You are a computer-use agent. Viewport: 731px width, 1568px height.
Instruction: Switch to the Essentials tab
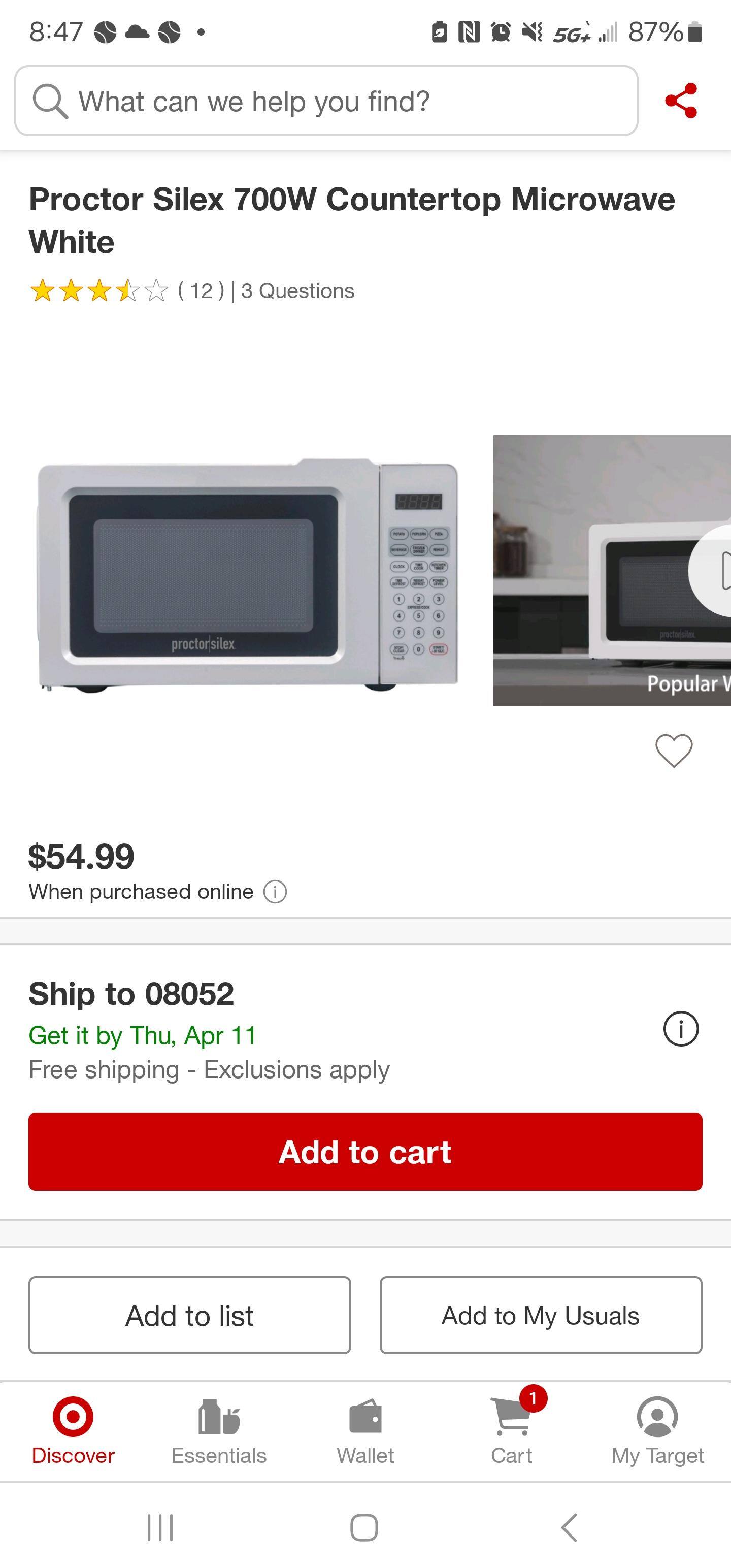pyautogui.click(x=219, y=1430)
